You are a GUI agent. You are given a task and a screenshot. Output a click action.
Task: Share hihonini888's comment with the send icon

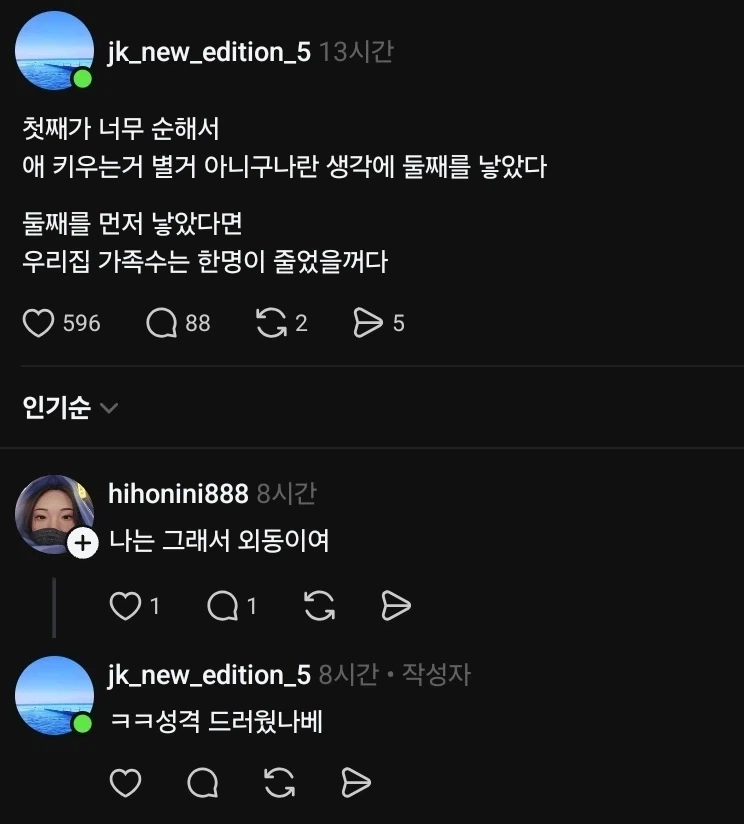point(396,606)
